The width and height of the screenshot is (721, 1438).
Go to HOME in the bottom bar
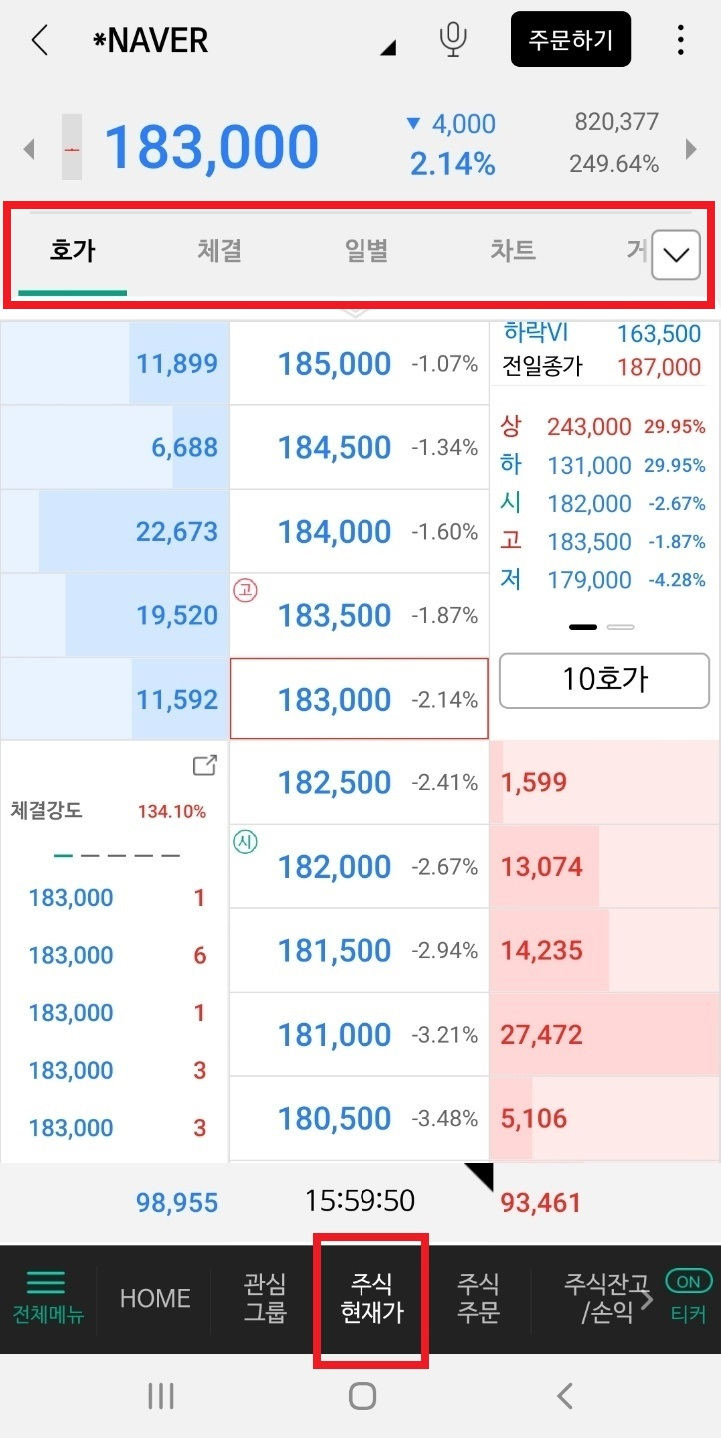[x=155, y=1298]
